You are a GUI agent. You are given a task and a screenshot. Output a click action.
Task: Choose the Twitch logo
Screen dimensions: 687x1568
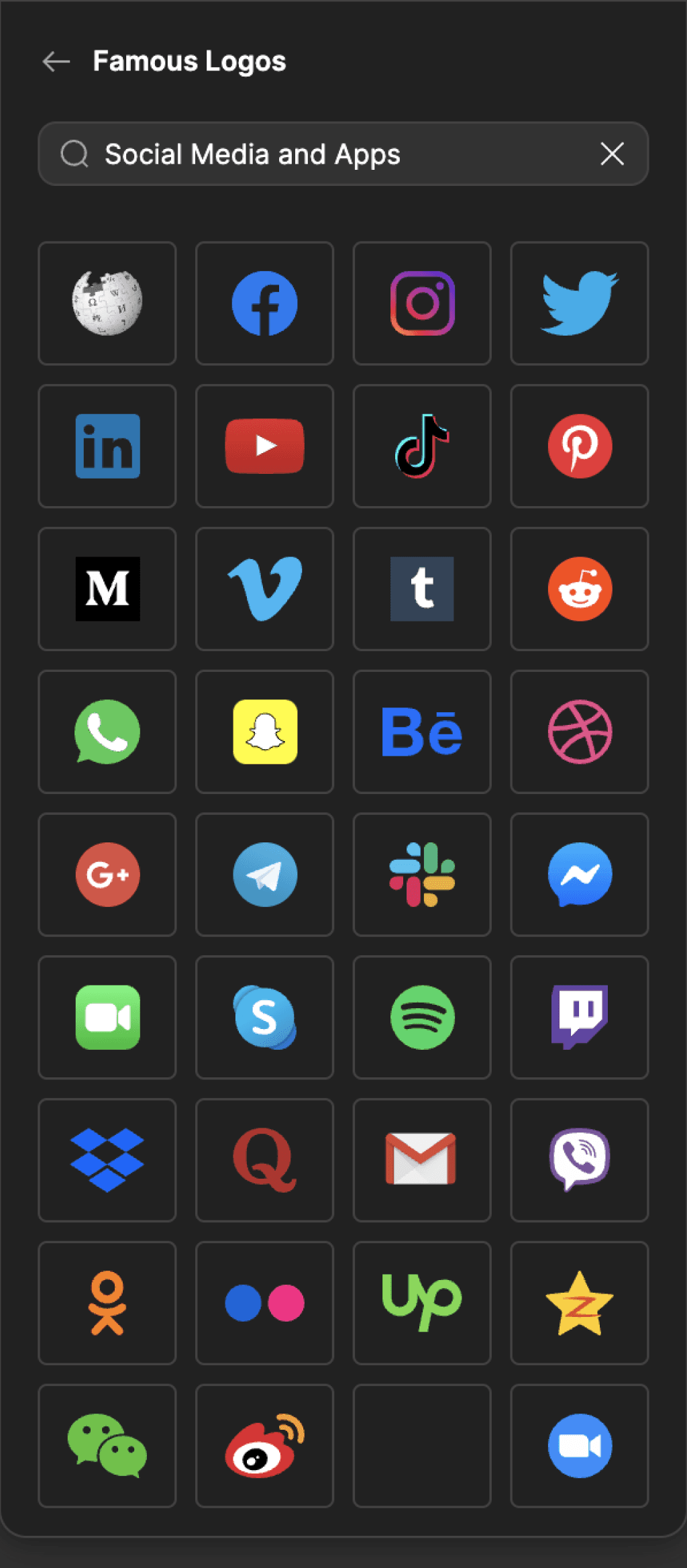(579, 1018)
